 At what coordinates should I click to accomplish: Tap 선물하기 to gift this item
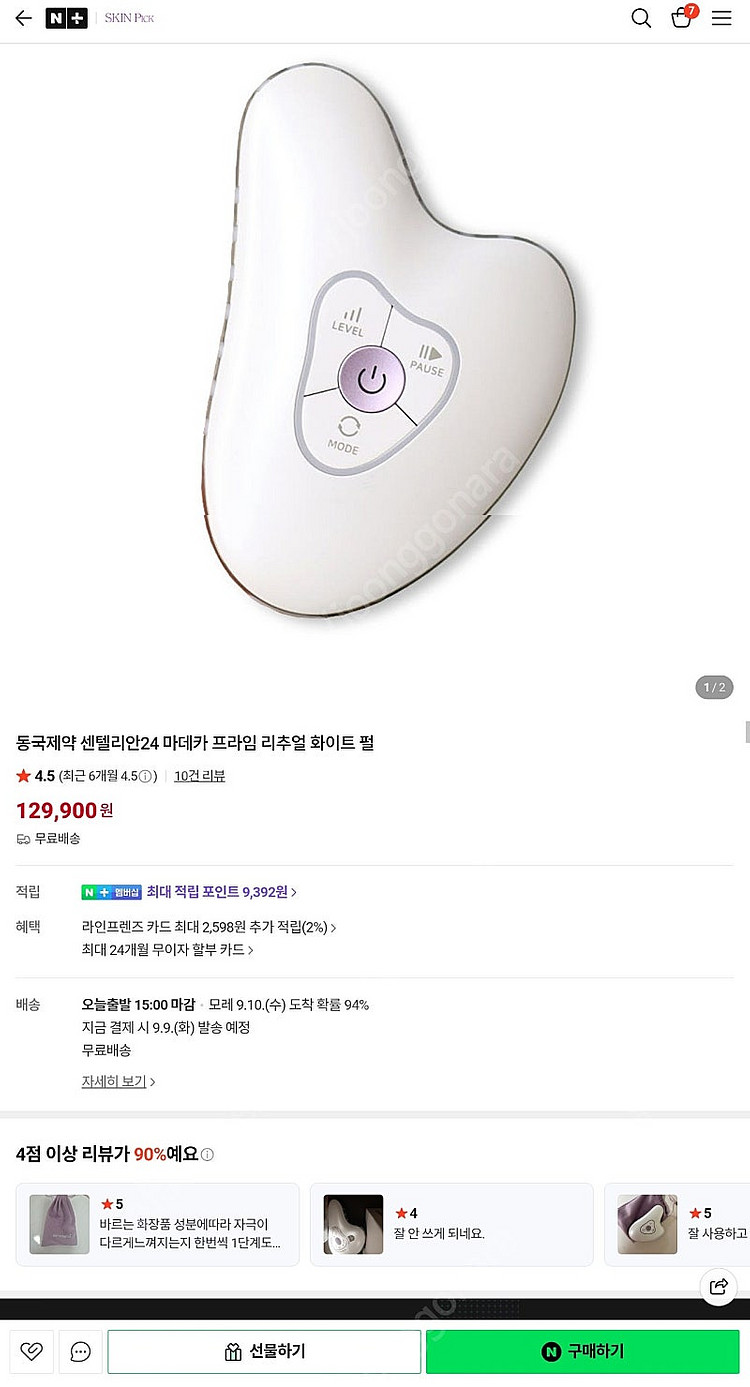264,1352
